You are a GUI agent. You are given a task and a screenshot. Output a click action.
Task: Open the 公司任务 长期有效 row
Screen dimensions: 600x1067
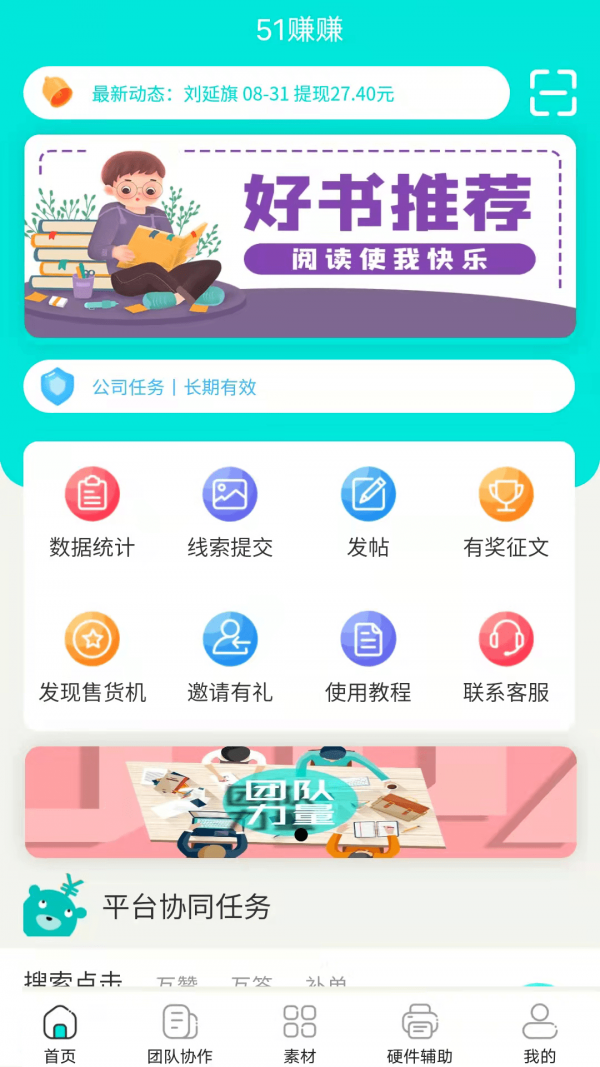click(299, 387)
